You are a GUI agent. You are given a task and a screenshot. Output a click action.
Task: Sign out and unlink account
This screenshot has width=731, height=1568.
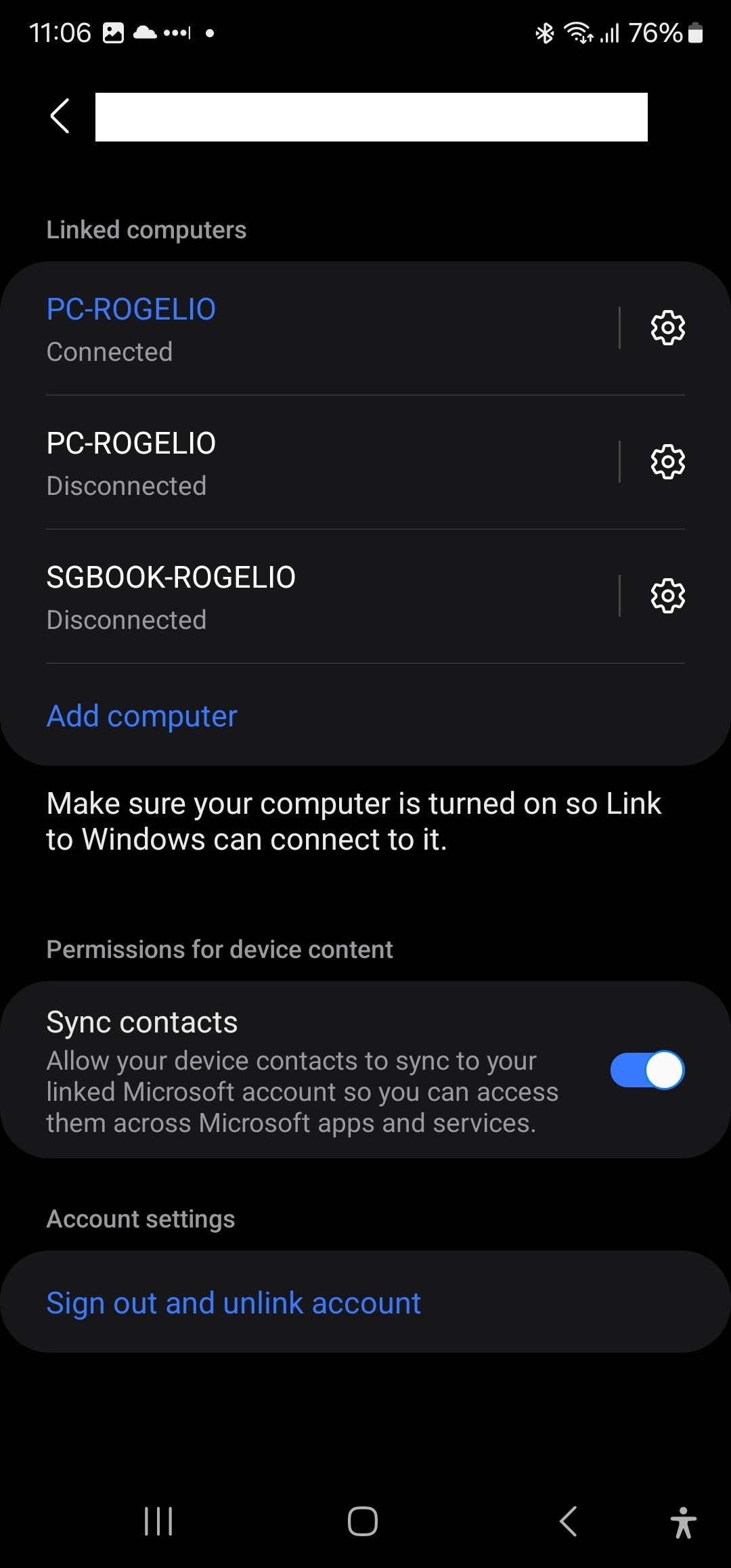point(234,1303)
